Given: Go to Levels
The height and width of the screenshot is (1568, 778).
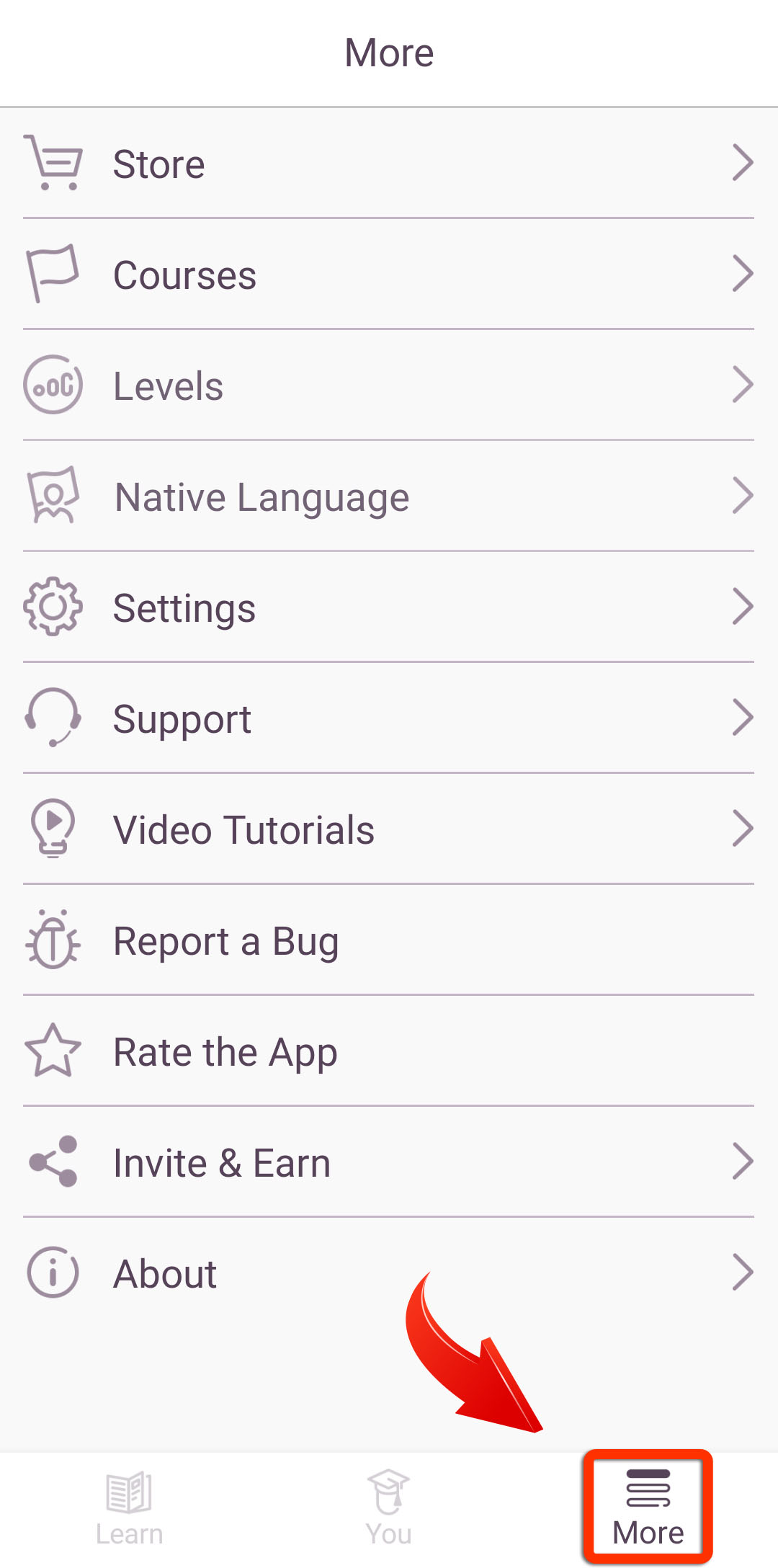Looking at the screenshot, I should click(x=389, y=386).
